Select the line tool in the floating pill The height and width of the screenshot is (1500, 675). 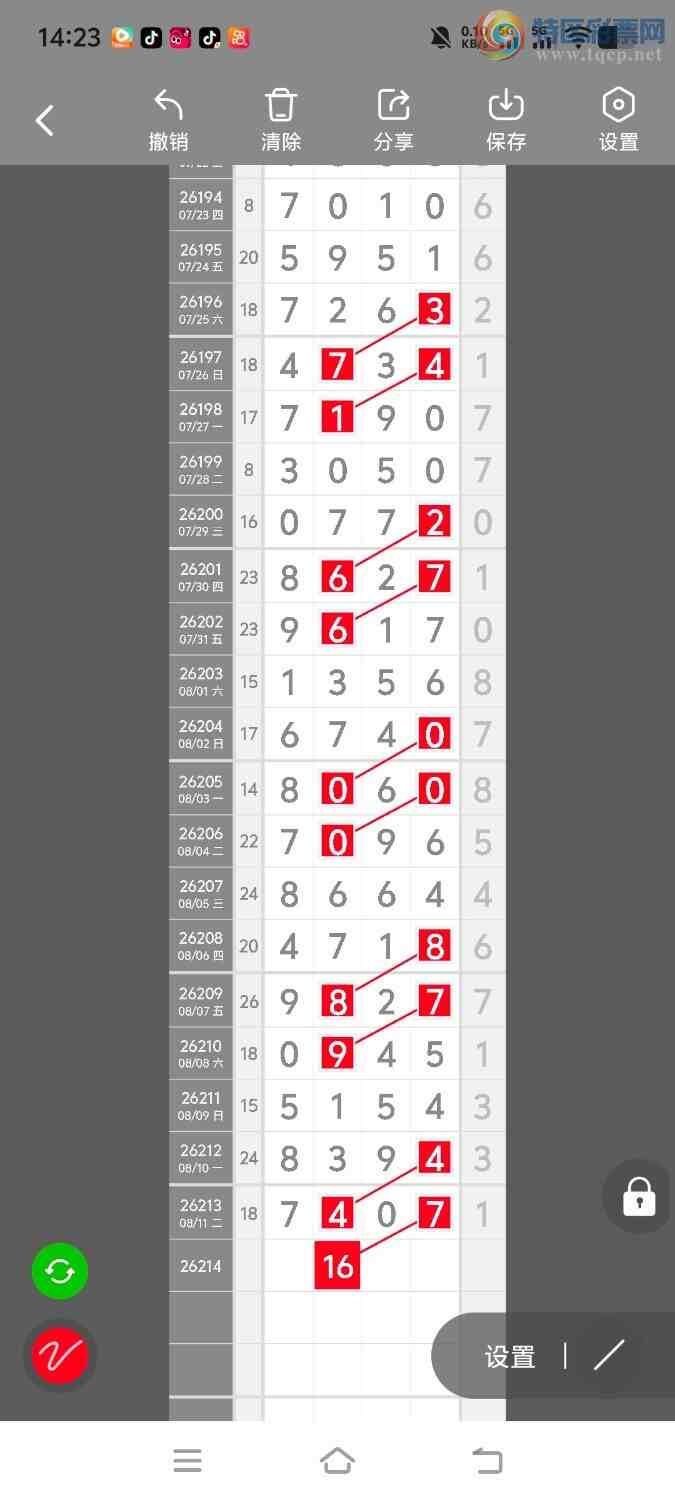click(x=608, y=1355)
